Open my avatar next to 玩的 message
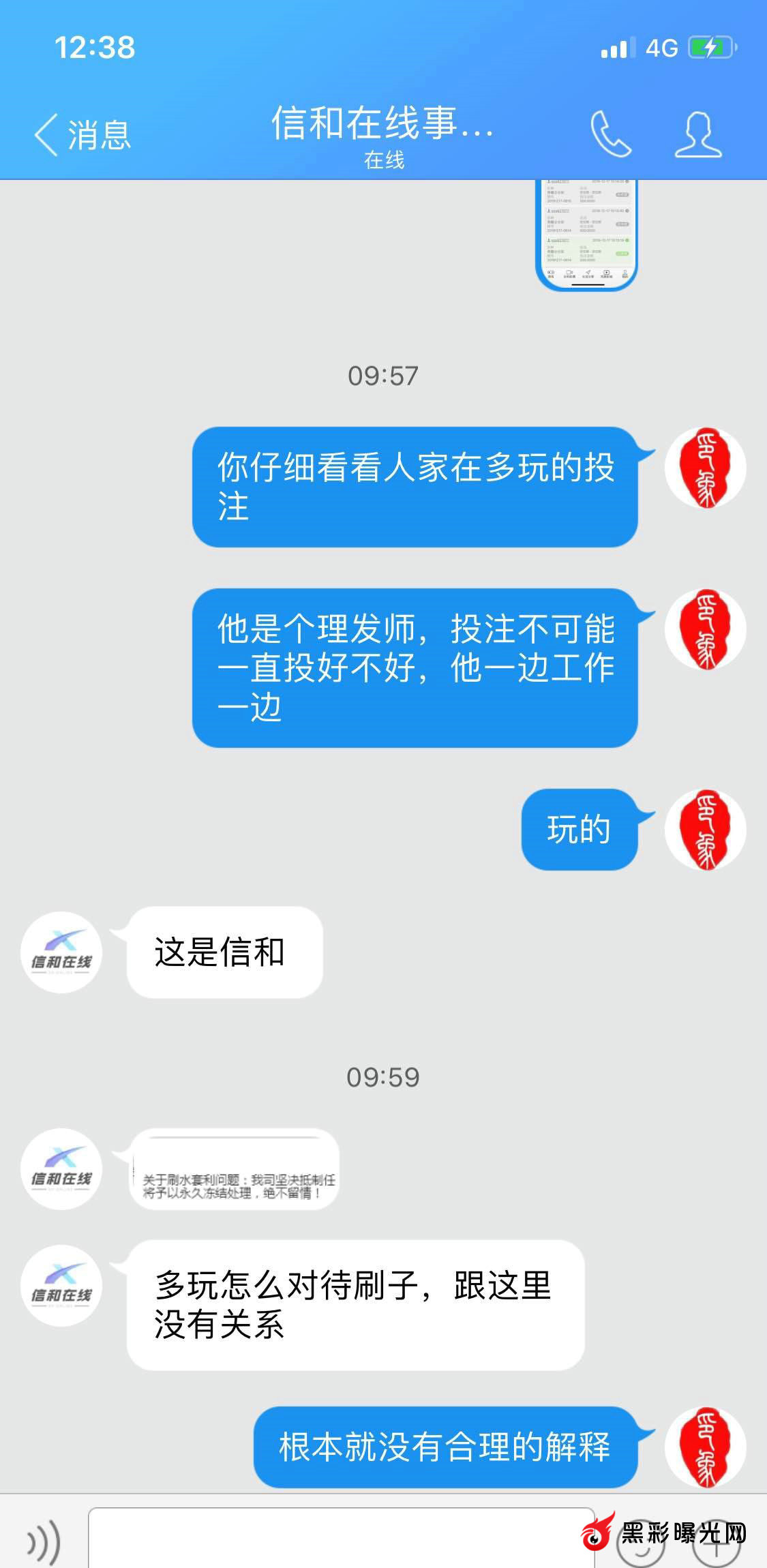767x1568 pixels. 705,830
